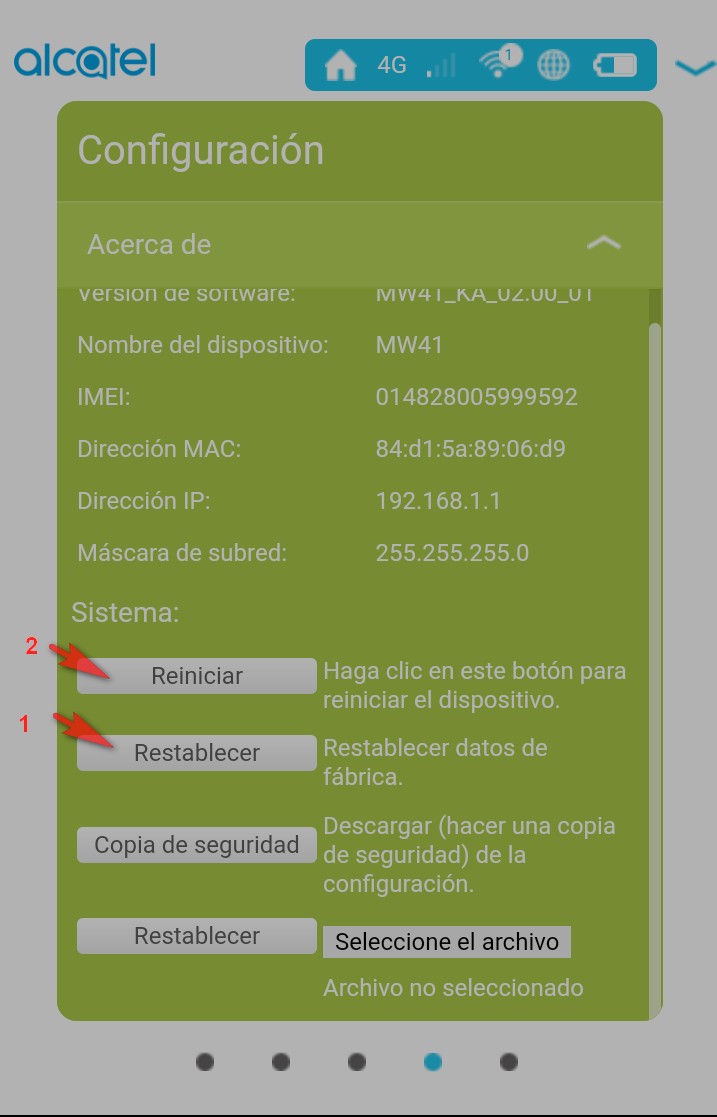Go to the home screen via house icon
717x1117 pixels.
(341, 66)
